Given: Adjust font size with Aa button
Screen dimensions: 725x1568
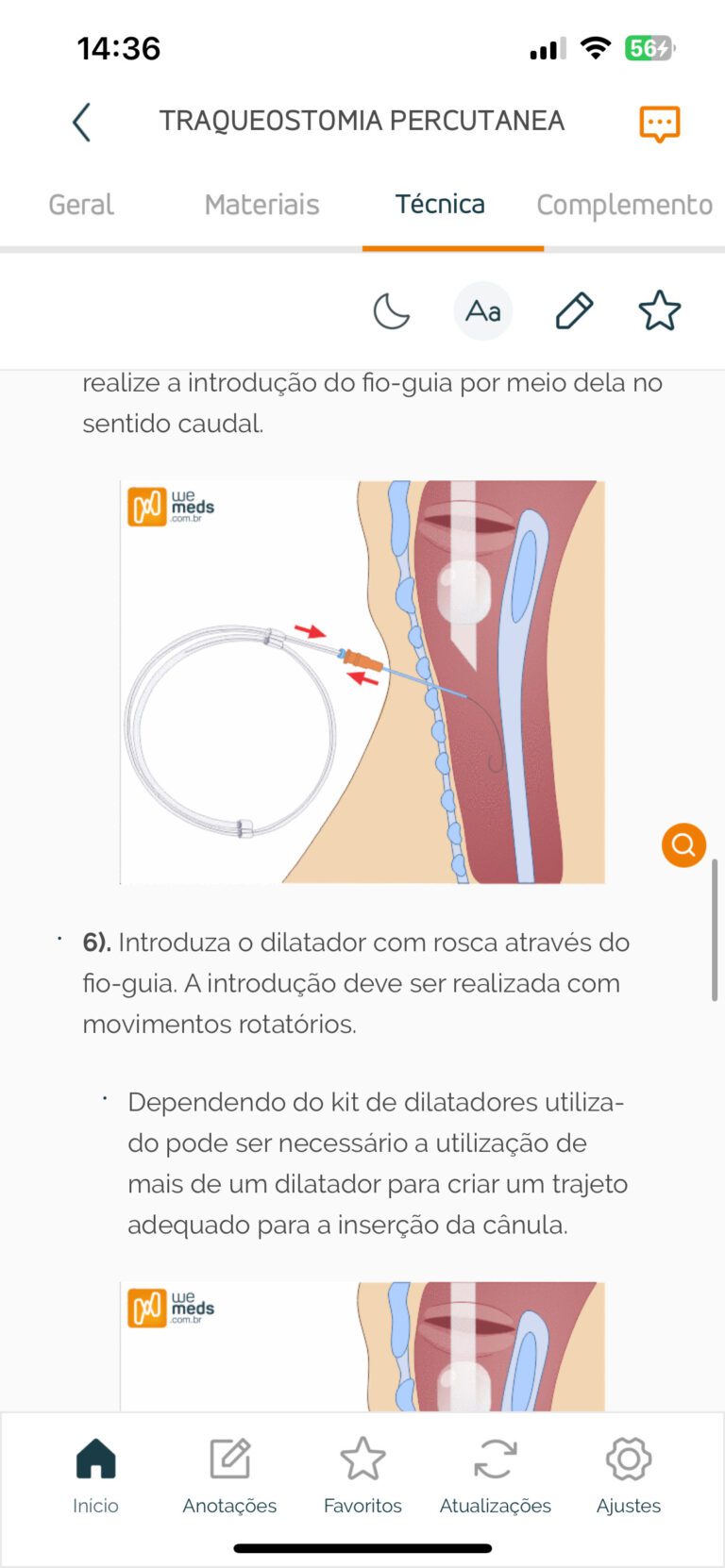Looking at the screenshot, I should click(x=482, y=310).
